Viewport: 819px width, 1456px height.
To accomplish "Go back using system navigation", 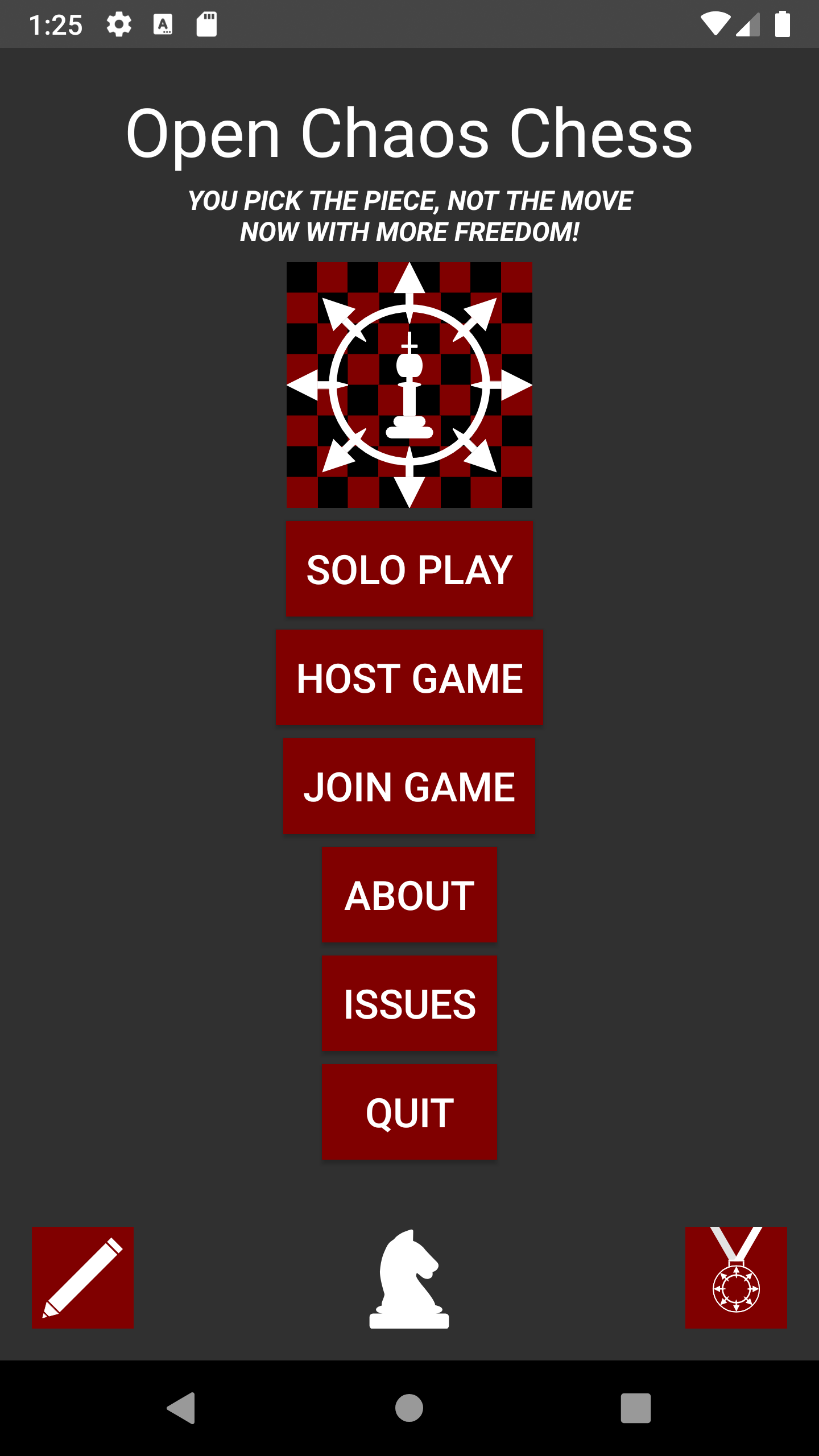I will click(x=181, y=1408).
